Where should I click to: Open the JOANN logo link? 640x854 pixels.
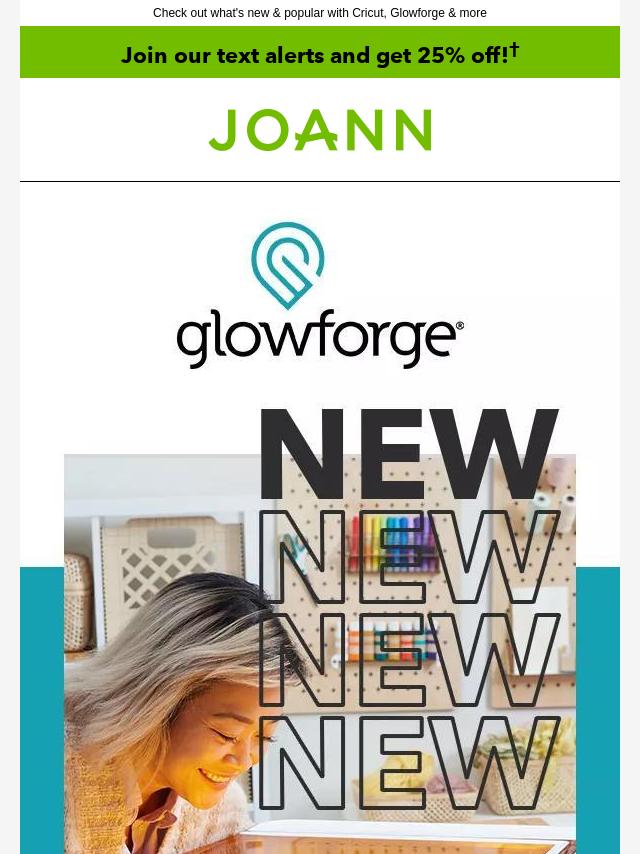[320, 130]
